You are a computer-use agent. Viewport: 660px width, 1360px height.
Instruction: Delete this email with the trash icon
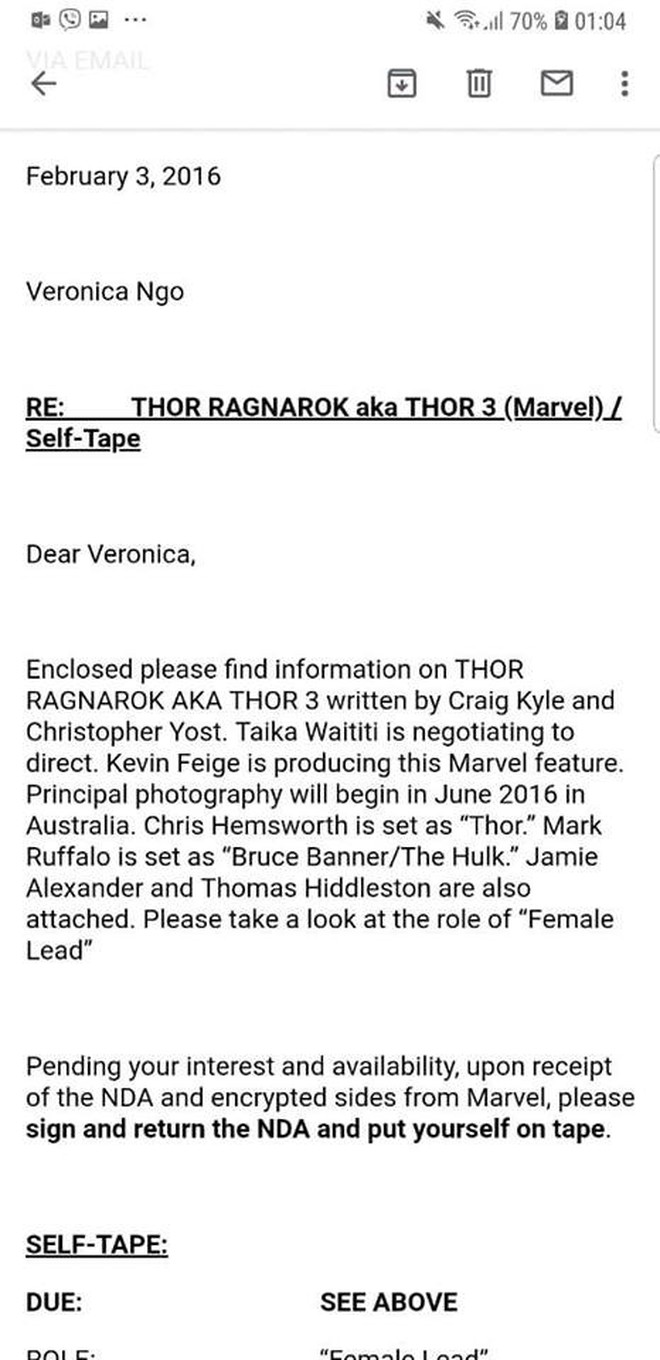click(479, 84)
